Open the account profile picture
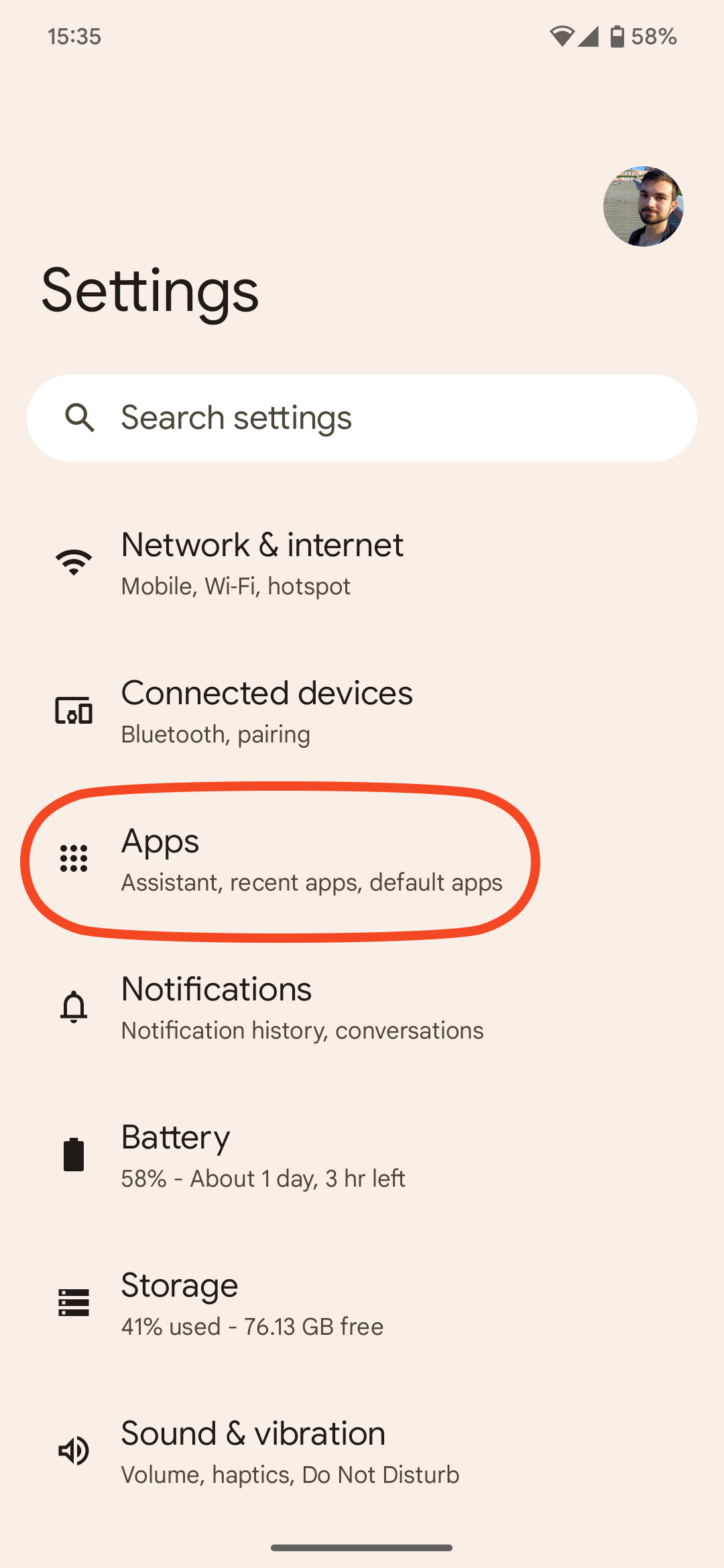724x1568 pixels. tap(643, 206)
